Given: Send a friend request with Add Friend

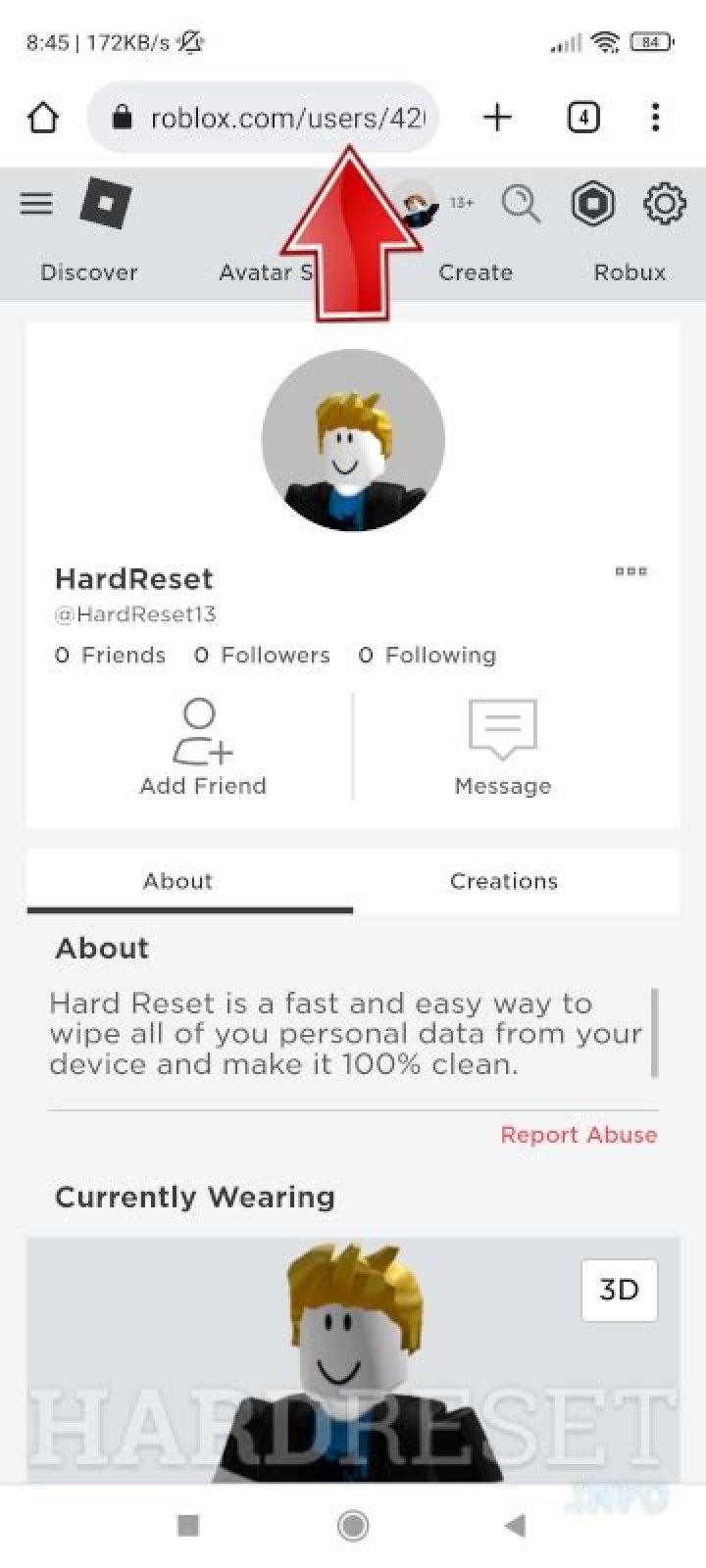Looking at the screenshot, I should pos(203,747).
